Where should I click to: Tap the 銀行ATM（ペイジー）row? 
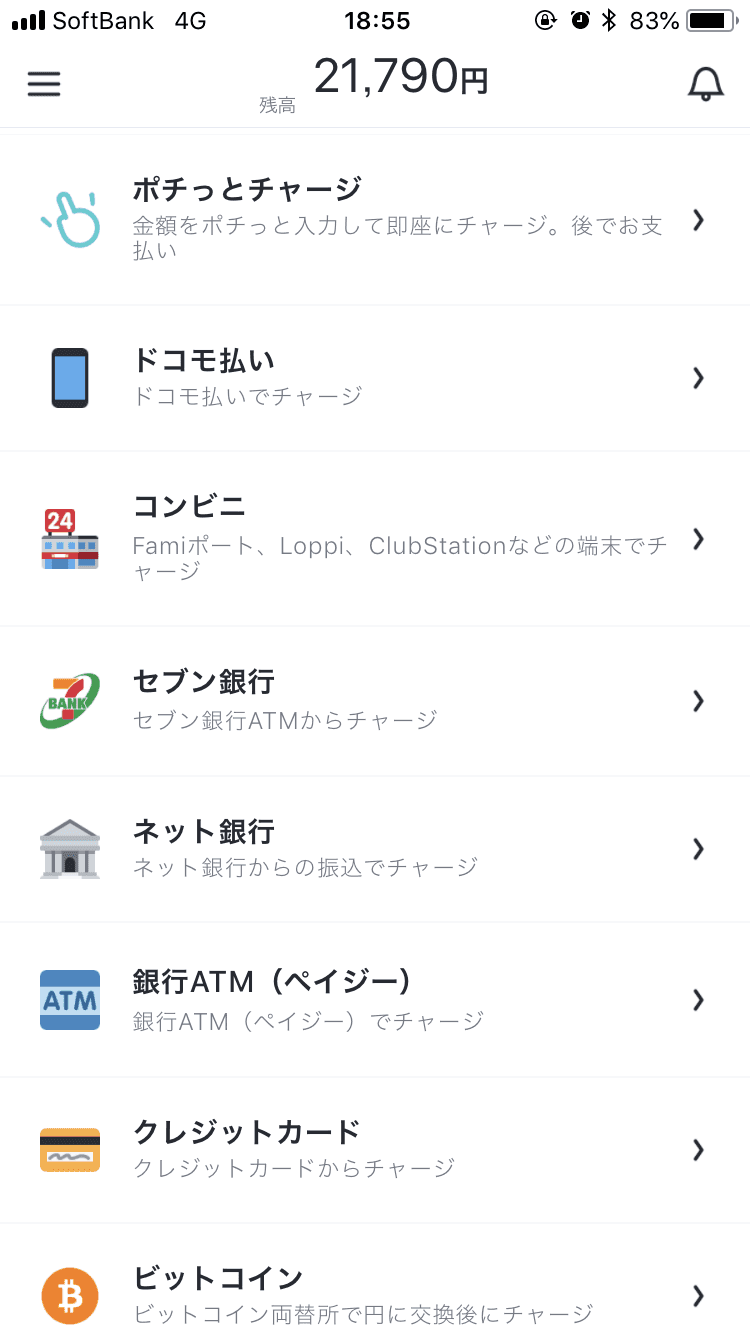pyautogui.click(x=375, y=999)
